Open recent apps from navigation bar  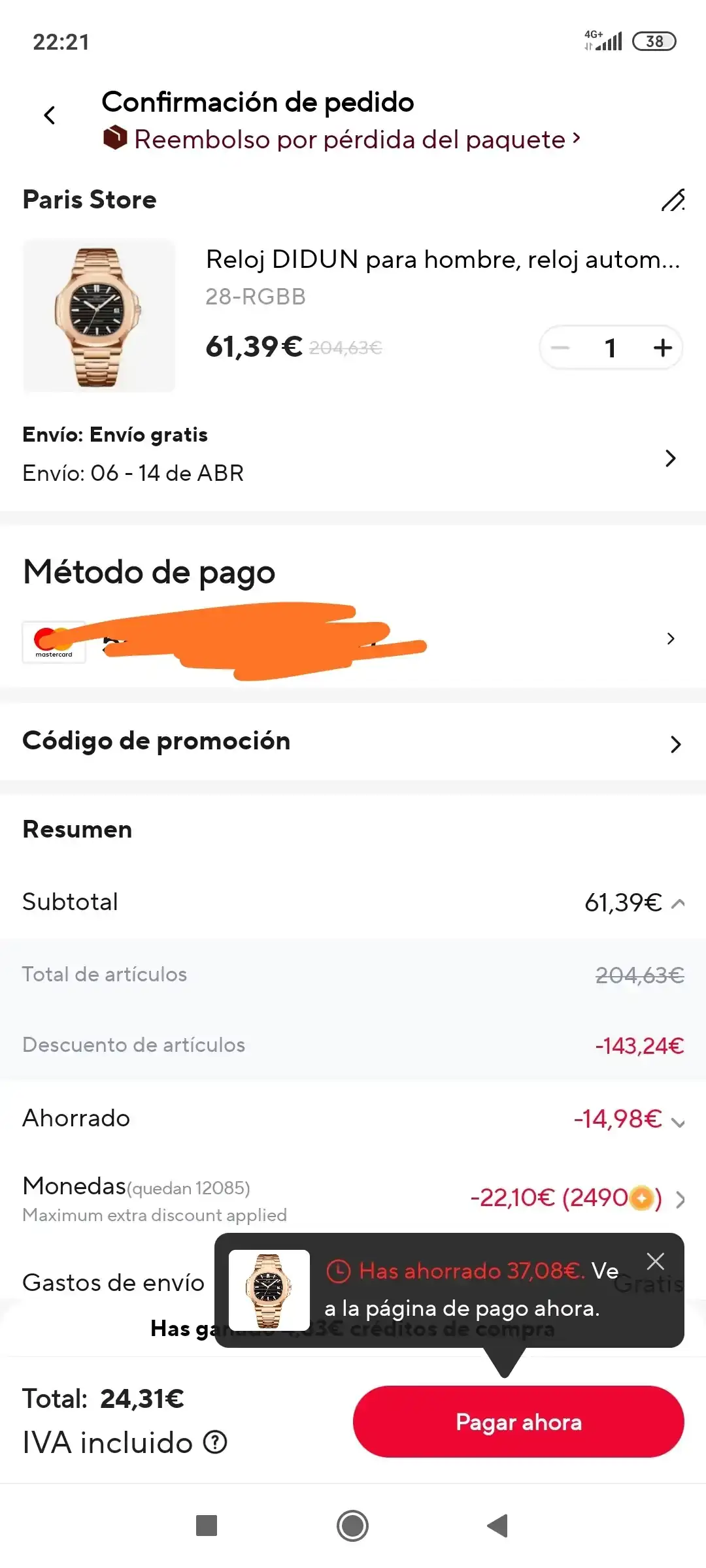tap(207, 1526)
